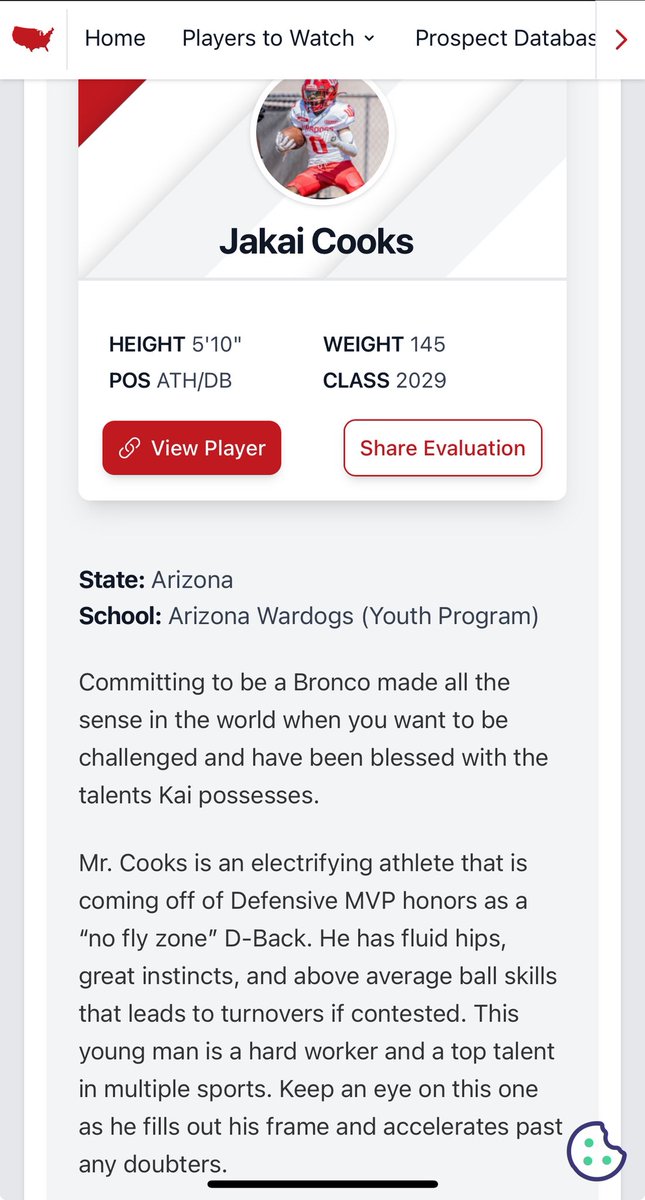The height and width of the screenshot is (1200, 645).
Task: Tap the red arrow to reveal more menu items
Action: coord(621,39)
